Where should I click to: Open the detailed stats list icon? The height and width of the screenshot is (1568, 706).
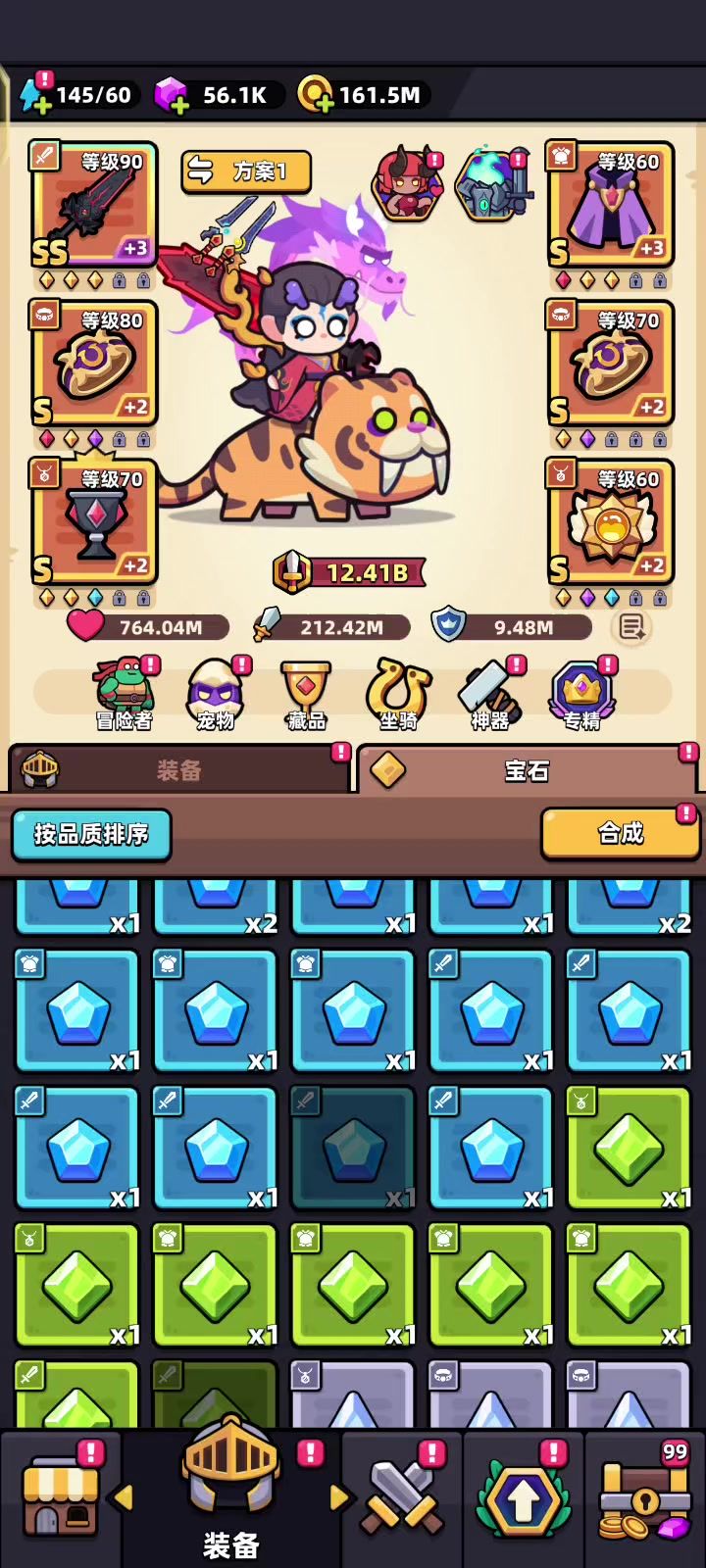(x=631, y=627)
